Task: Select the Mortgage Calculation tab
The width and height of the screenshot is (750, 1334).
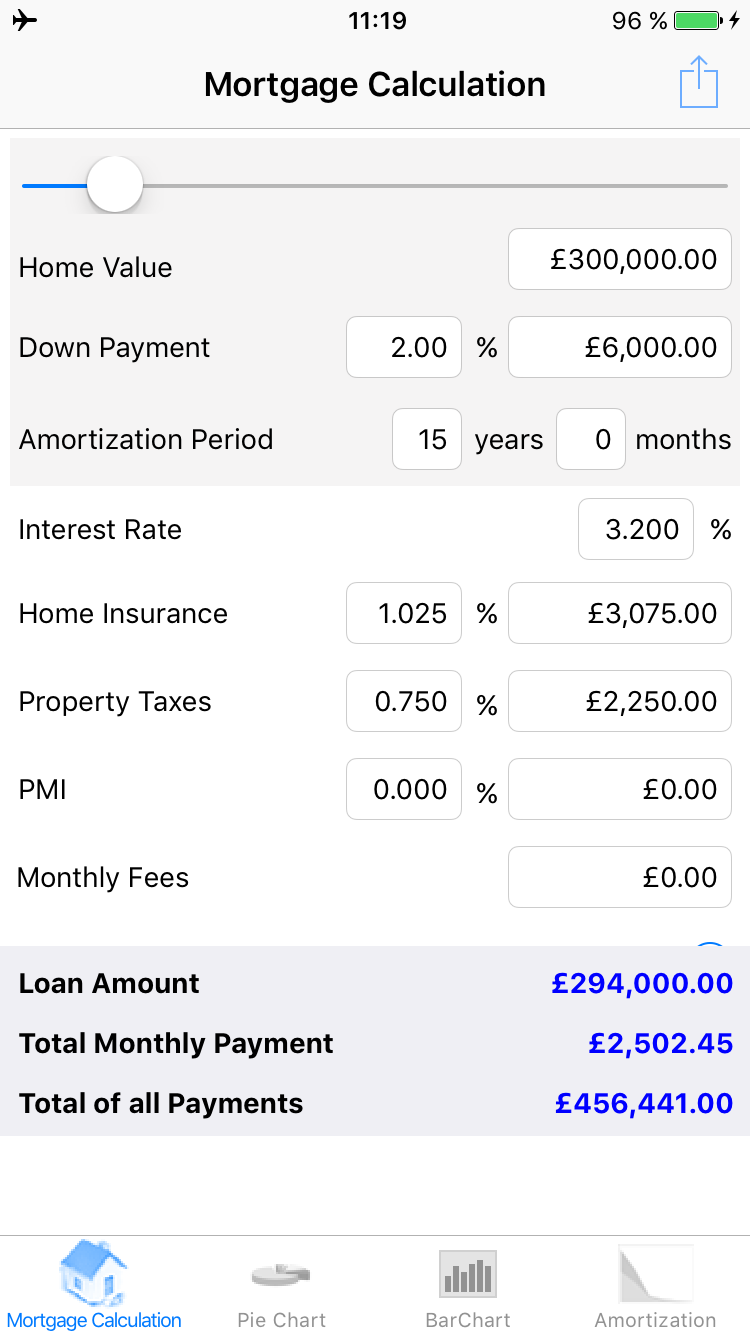Action: pyautogui.click(x=94, y=1286)
